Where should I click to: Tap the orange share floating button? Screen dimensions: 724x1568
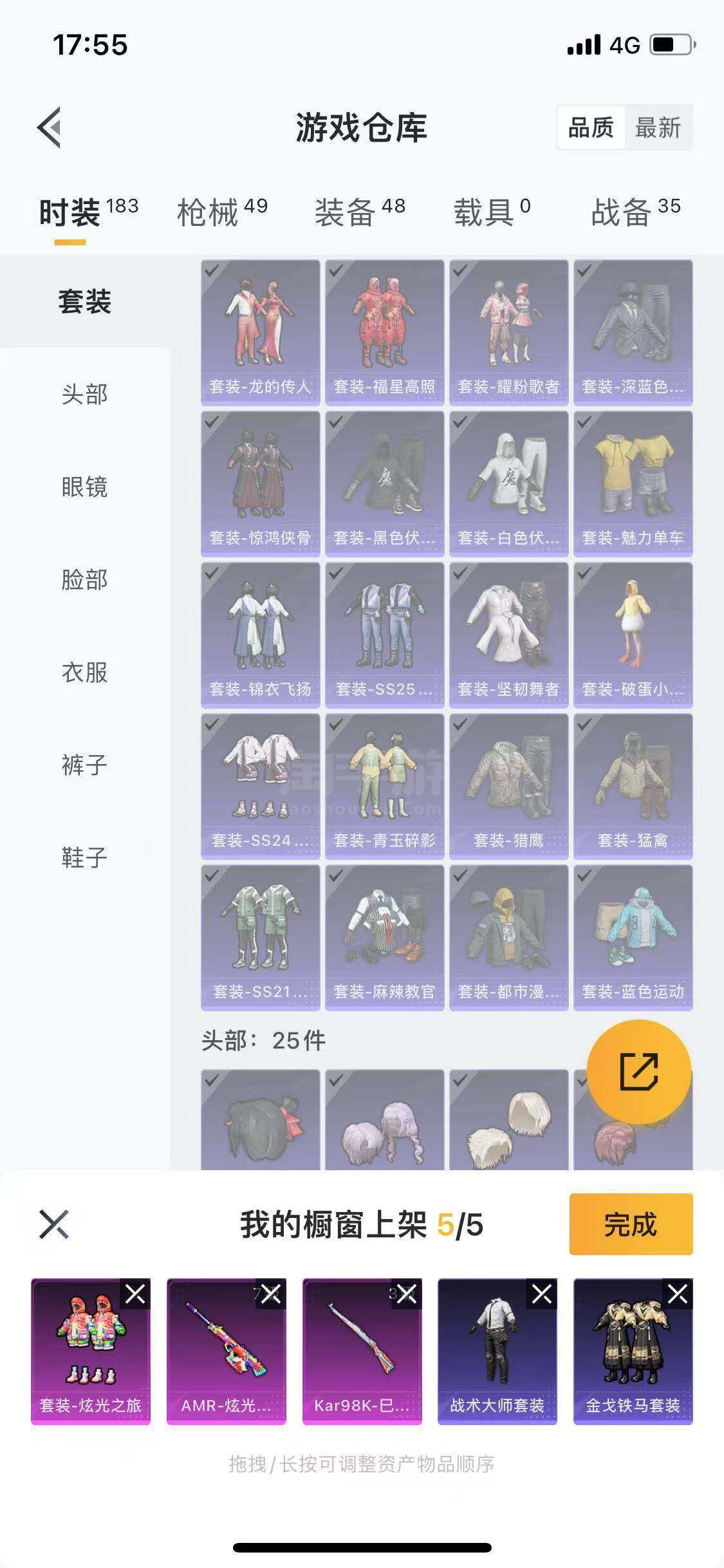638,1072
